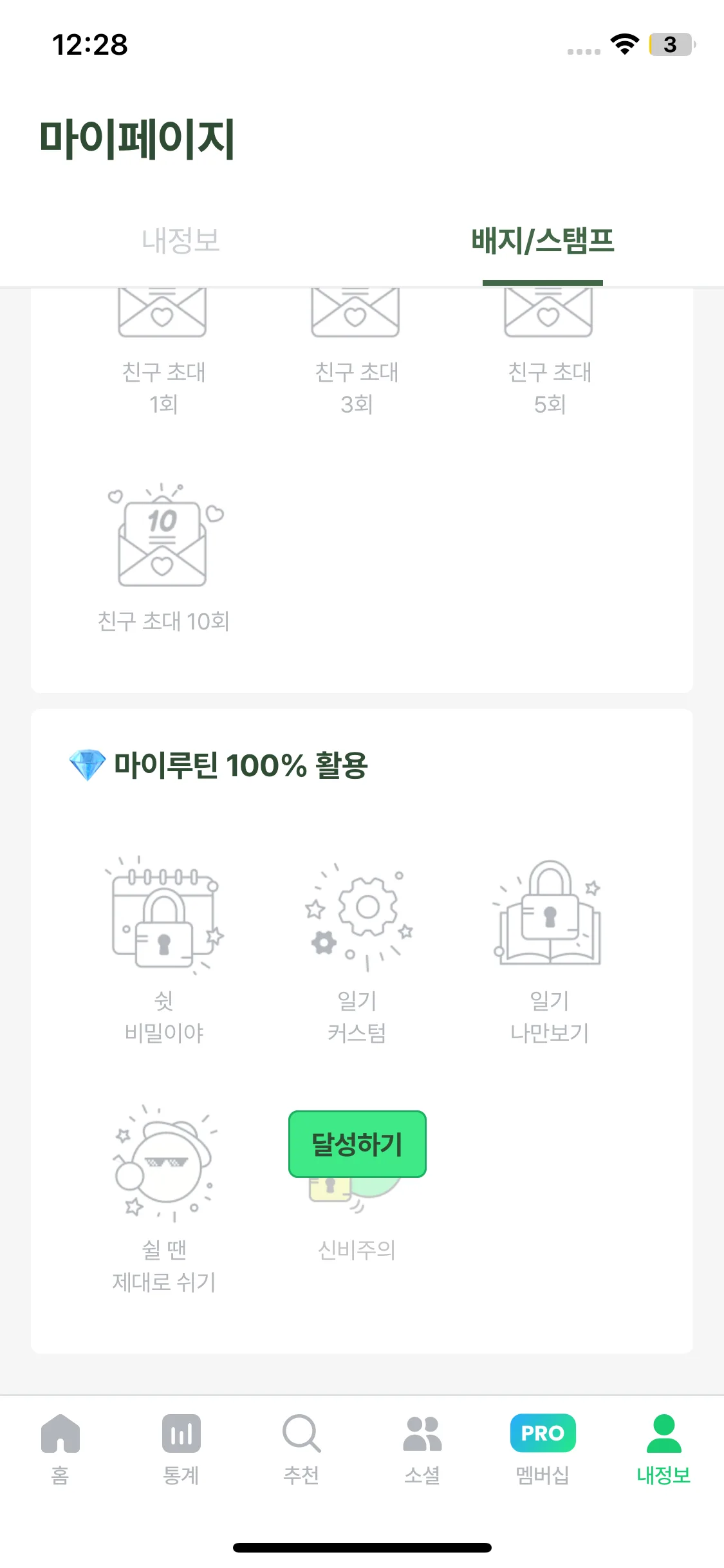
Task: Open the 친구 초대 1회 badge
Action: 163,351
